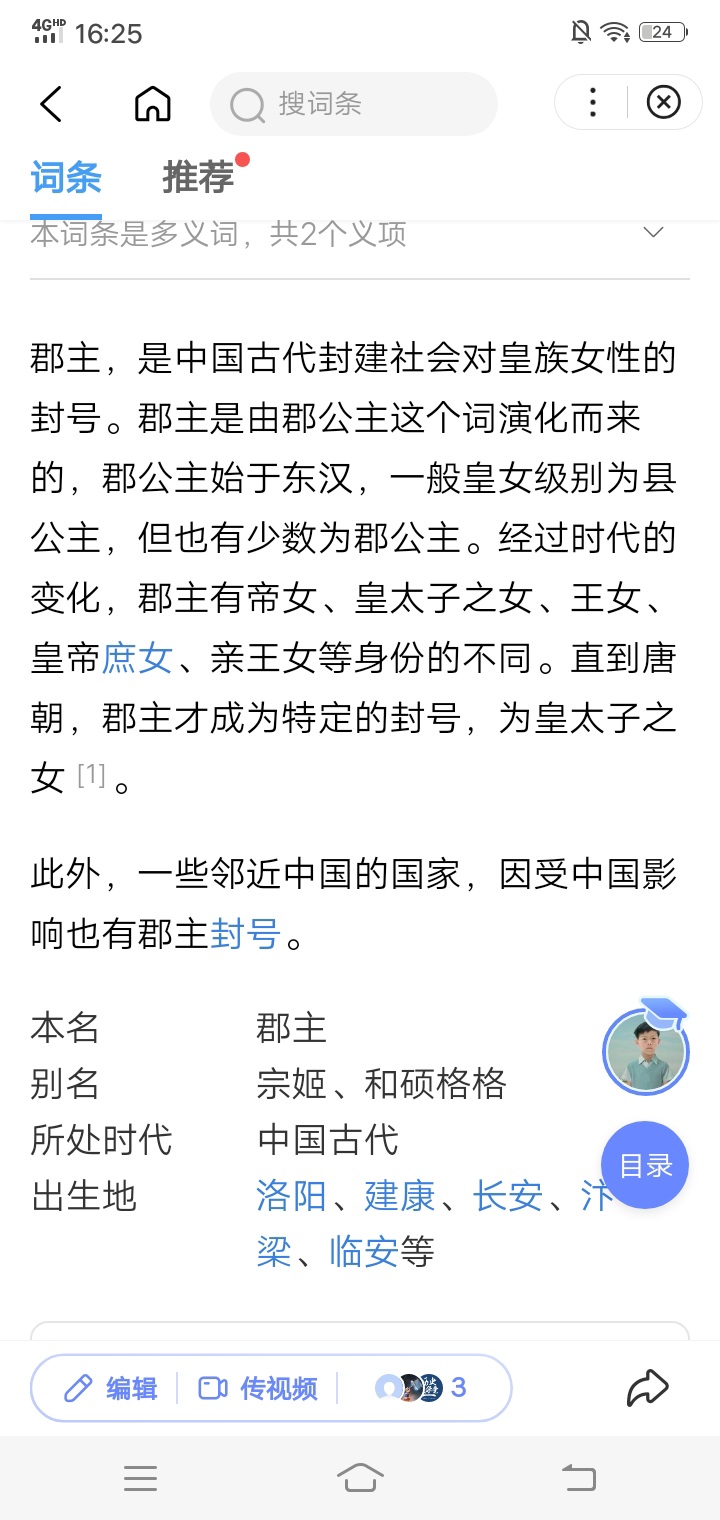This screenshot has width=720, height=1520.
Task: Go back using the top arrow
Action: (x=51, y=104)
